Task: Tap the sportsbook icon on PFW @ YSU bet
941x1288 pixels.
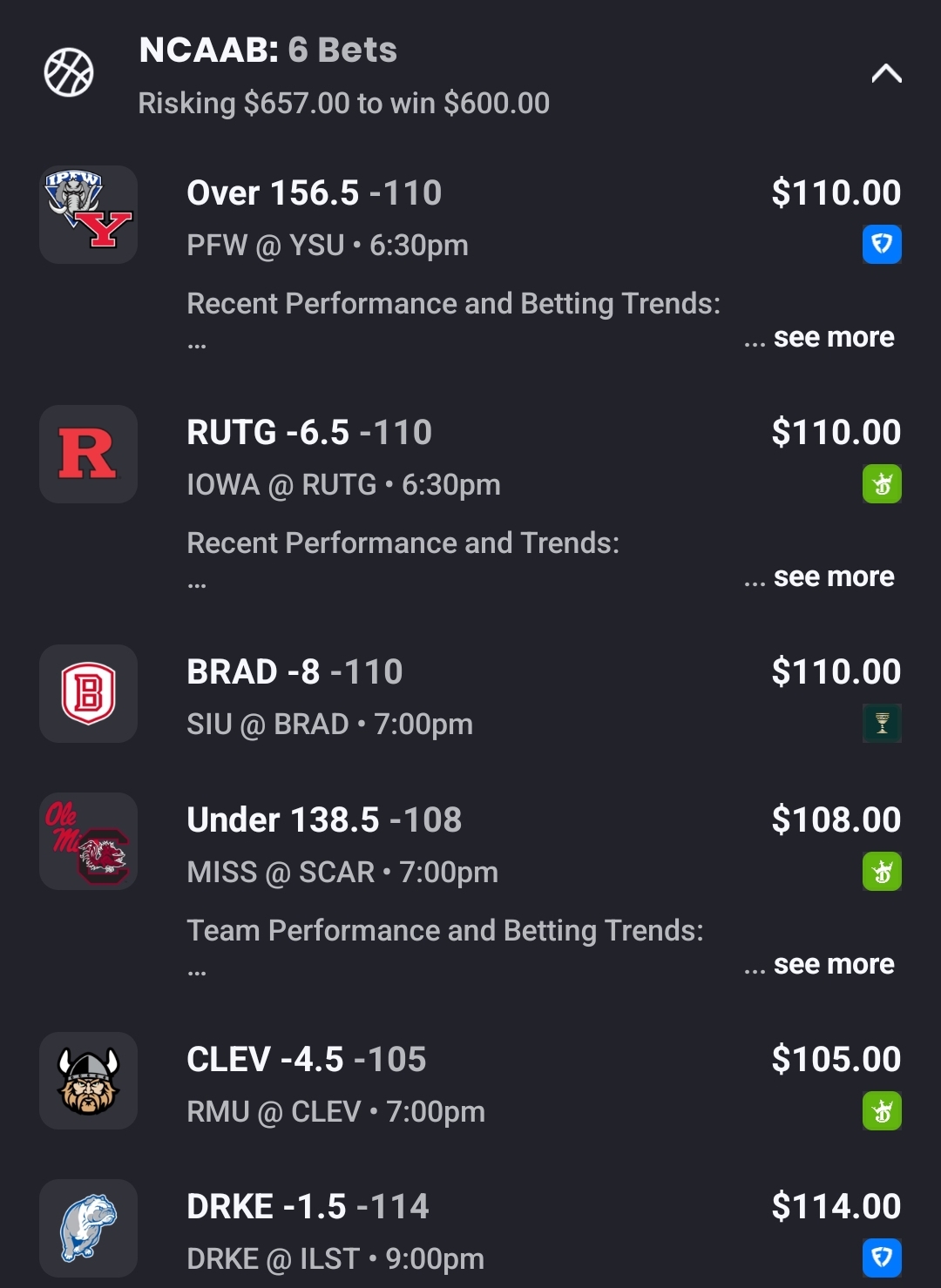Action: (882, 245)
